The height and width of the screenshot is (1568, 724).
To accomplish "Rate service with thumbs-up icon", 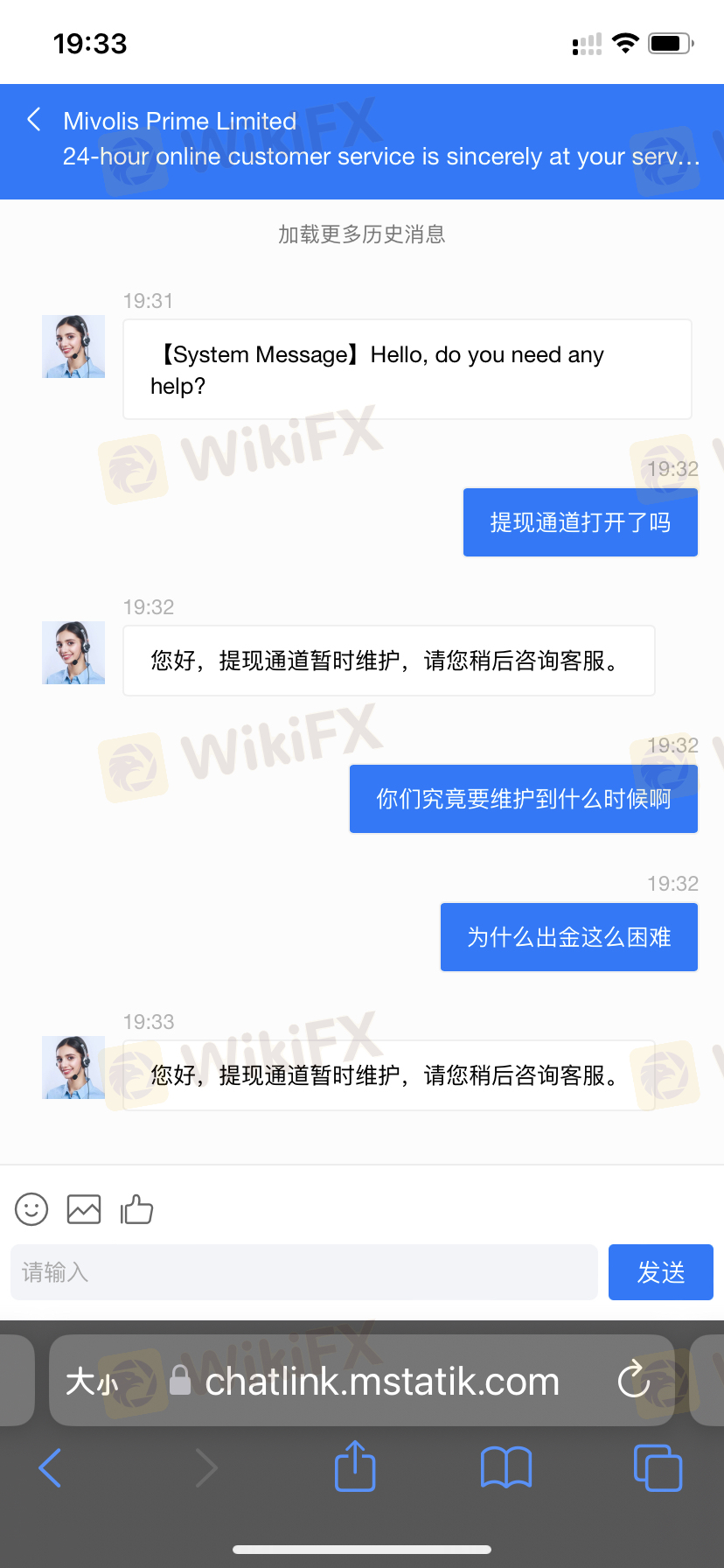I will click(x=136, y=1209).
